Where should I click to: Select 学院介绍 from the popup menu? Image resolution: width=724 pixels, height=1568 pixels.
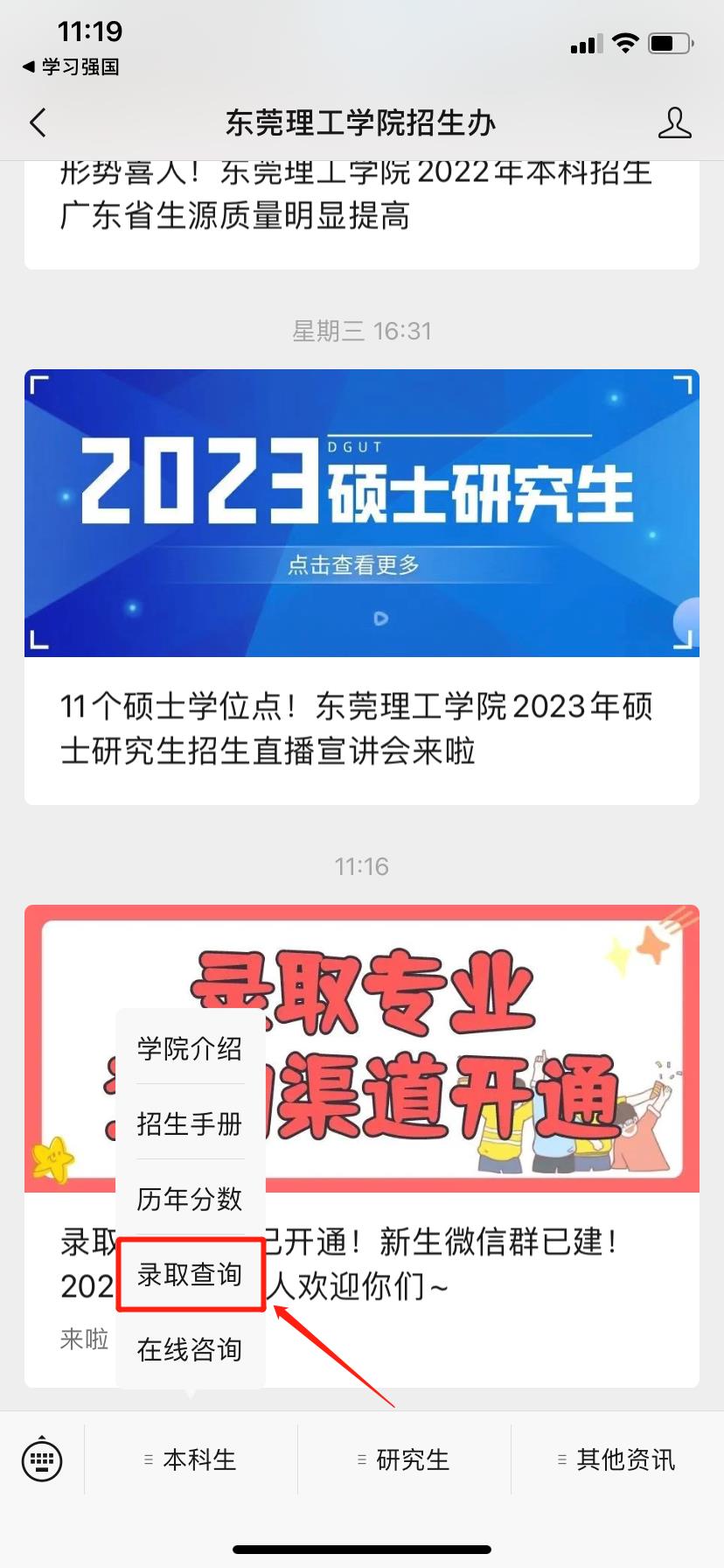(190, 1048)
